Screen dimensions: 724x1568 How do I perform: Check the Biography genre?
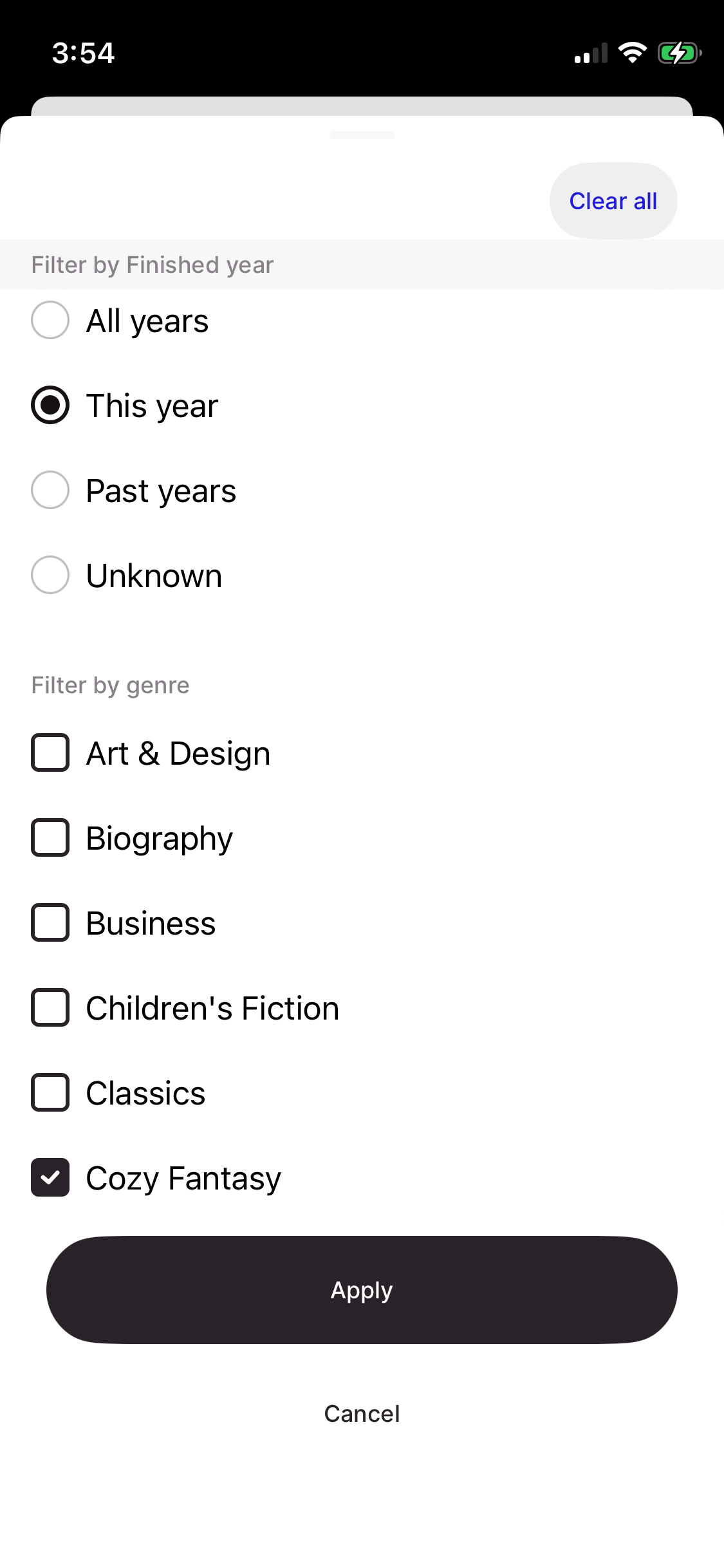click(x=50, y=837)
